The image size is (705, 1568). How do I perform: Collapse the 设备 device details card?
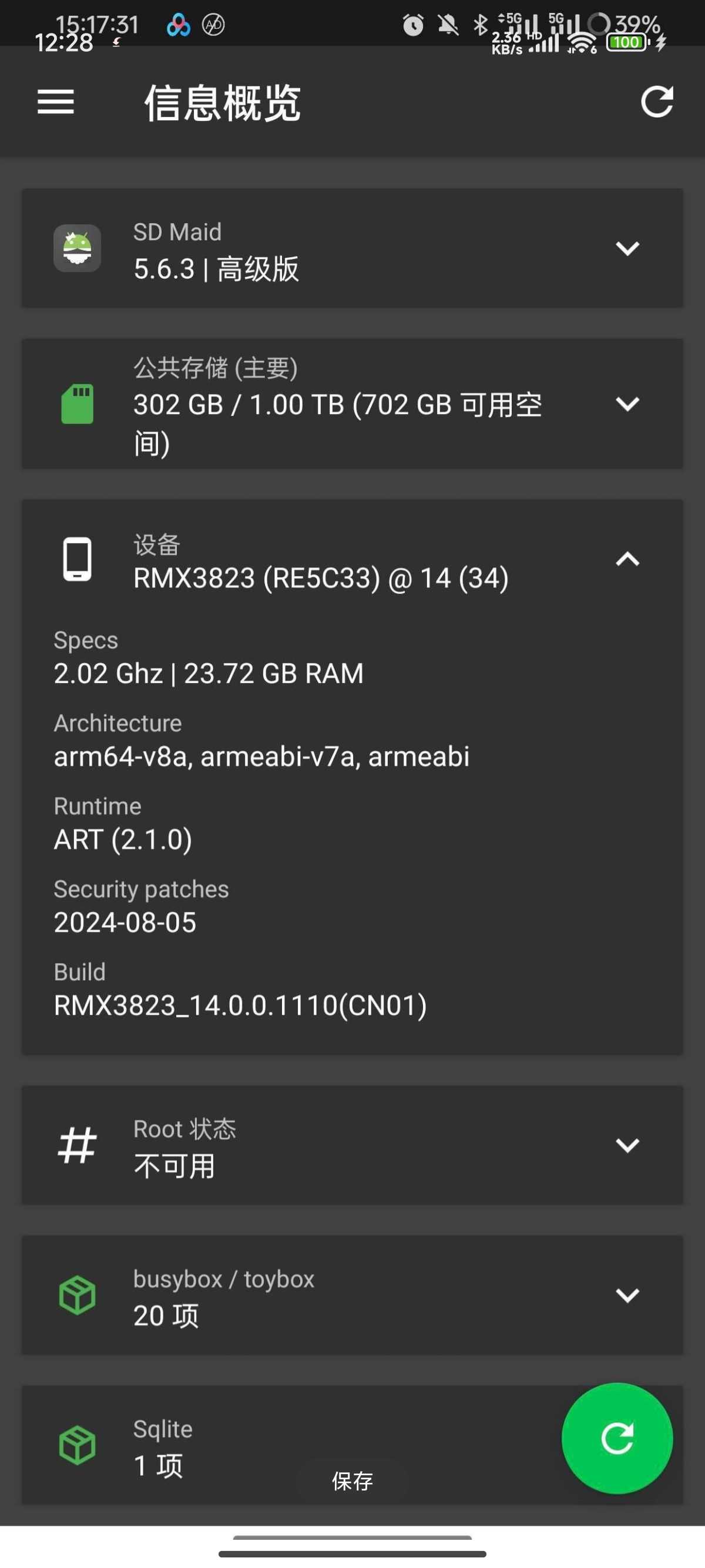point(627,558)
